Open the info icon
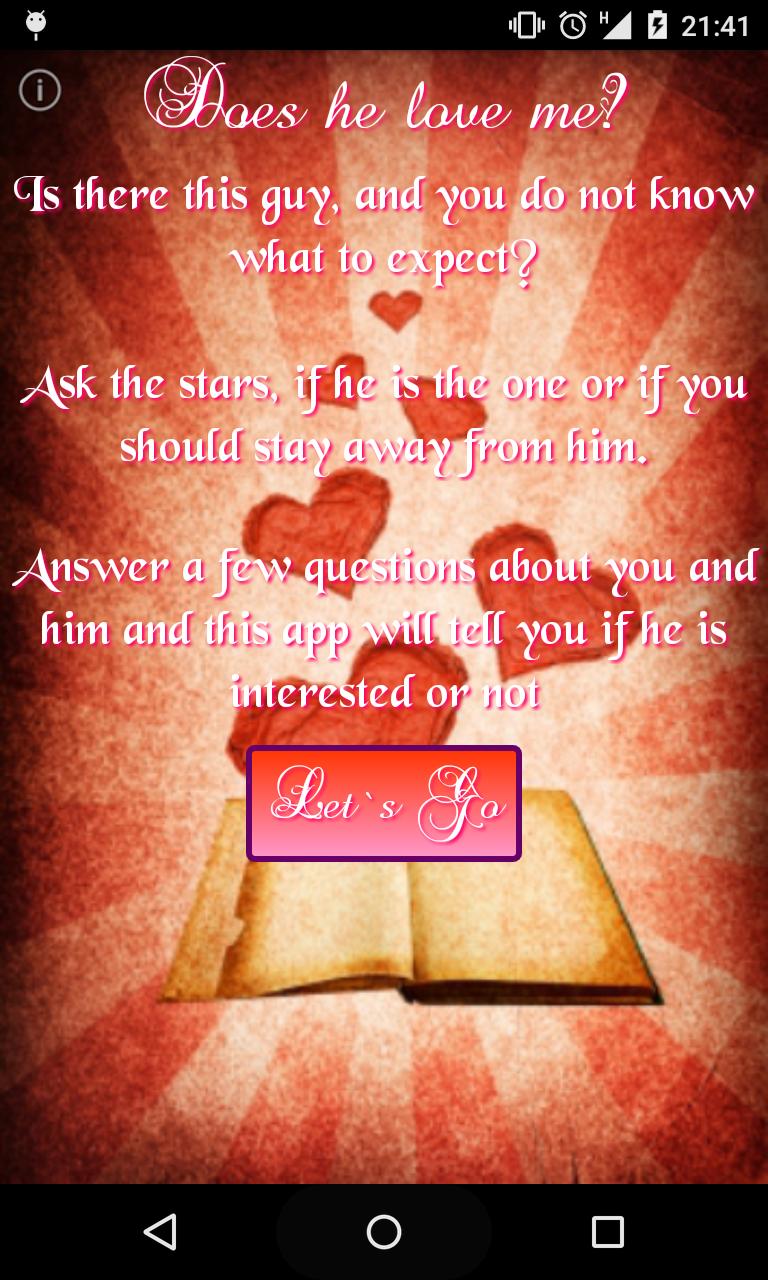Image resolution: width=768 pixels, height=1280 pixels. coord(40,90)
